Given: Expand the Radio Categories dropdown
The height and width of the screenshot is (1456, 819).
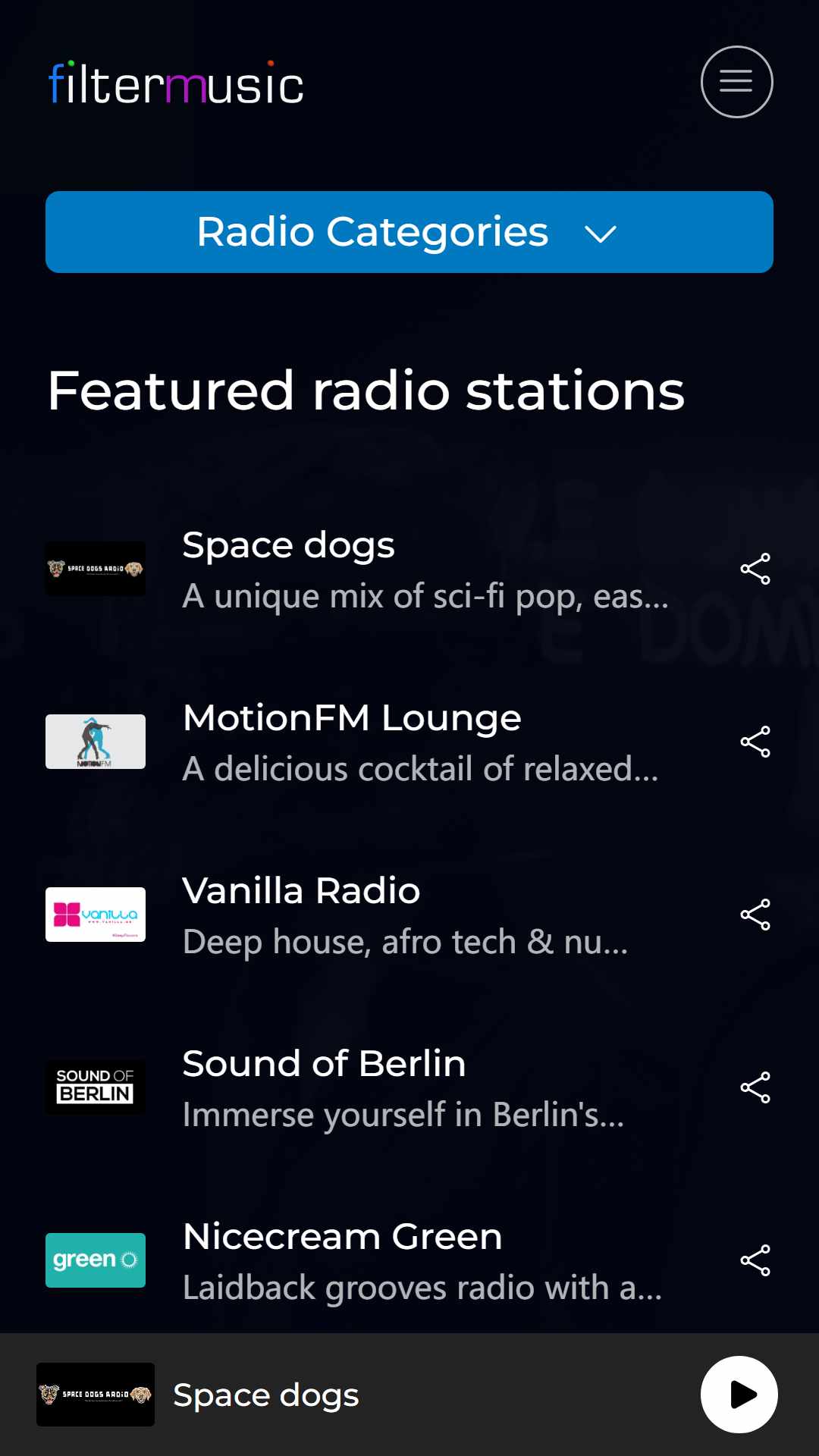Looking at the screenshot, I should [x=409, y=232].
